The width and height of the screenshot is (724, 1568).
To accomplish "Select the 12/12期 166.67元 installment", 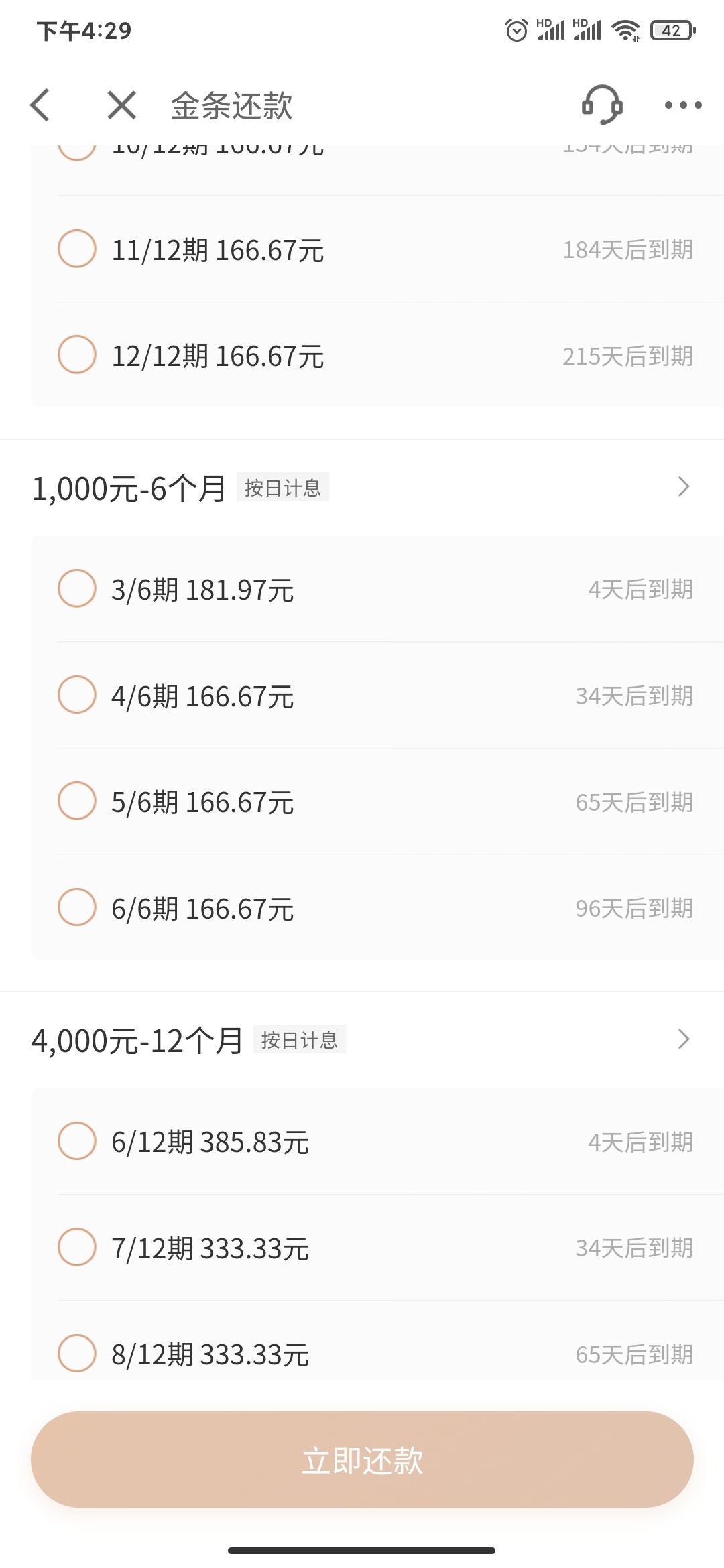I will (77, 354).
